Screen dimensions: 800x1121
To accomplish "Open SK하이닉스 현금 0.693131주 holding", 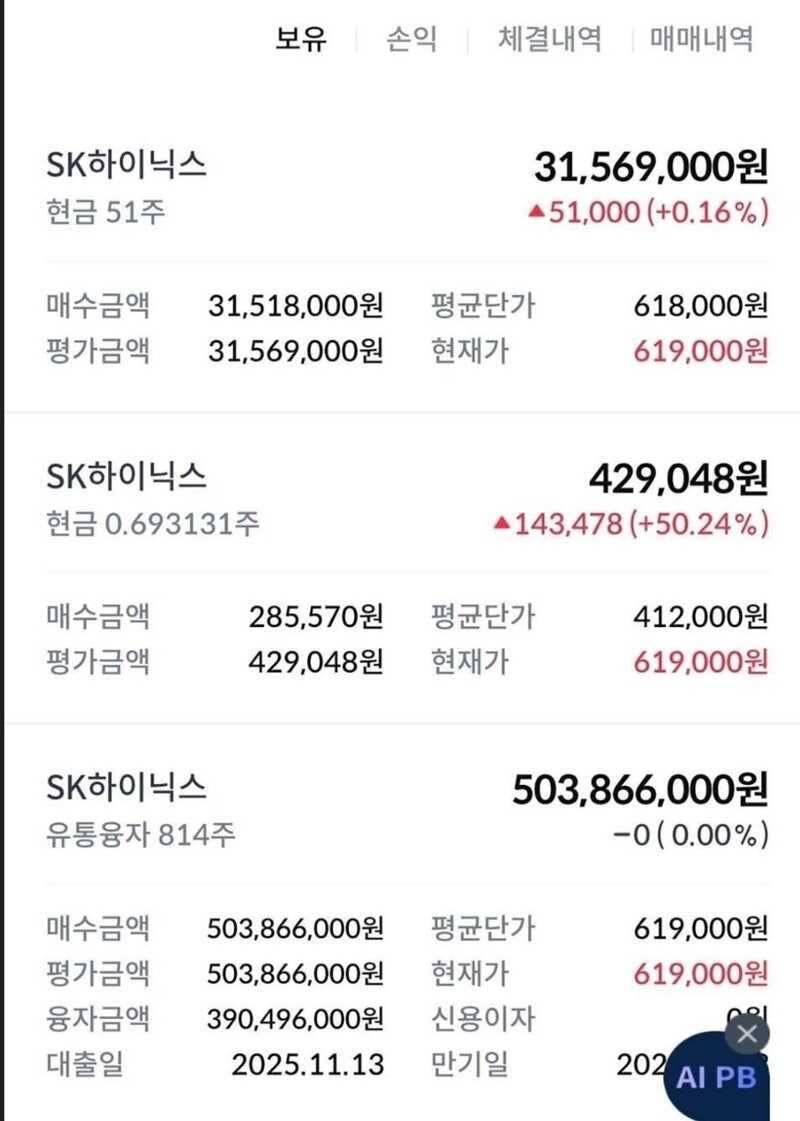I will click(127, 476).
